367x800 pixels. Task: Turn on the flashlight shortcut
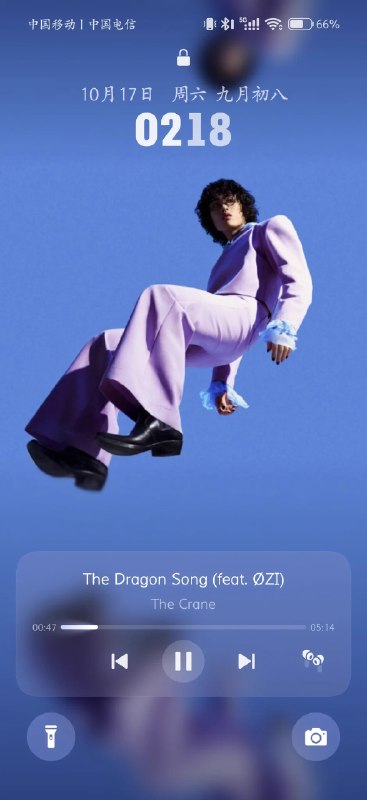point(51,737)
